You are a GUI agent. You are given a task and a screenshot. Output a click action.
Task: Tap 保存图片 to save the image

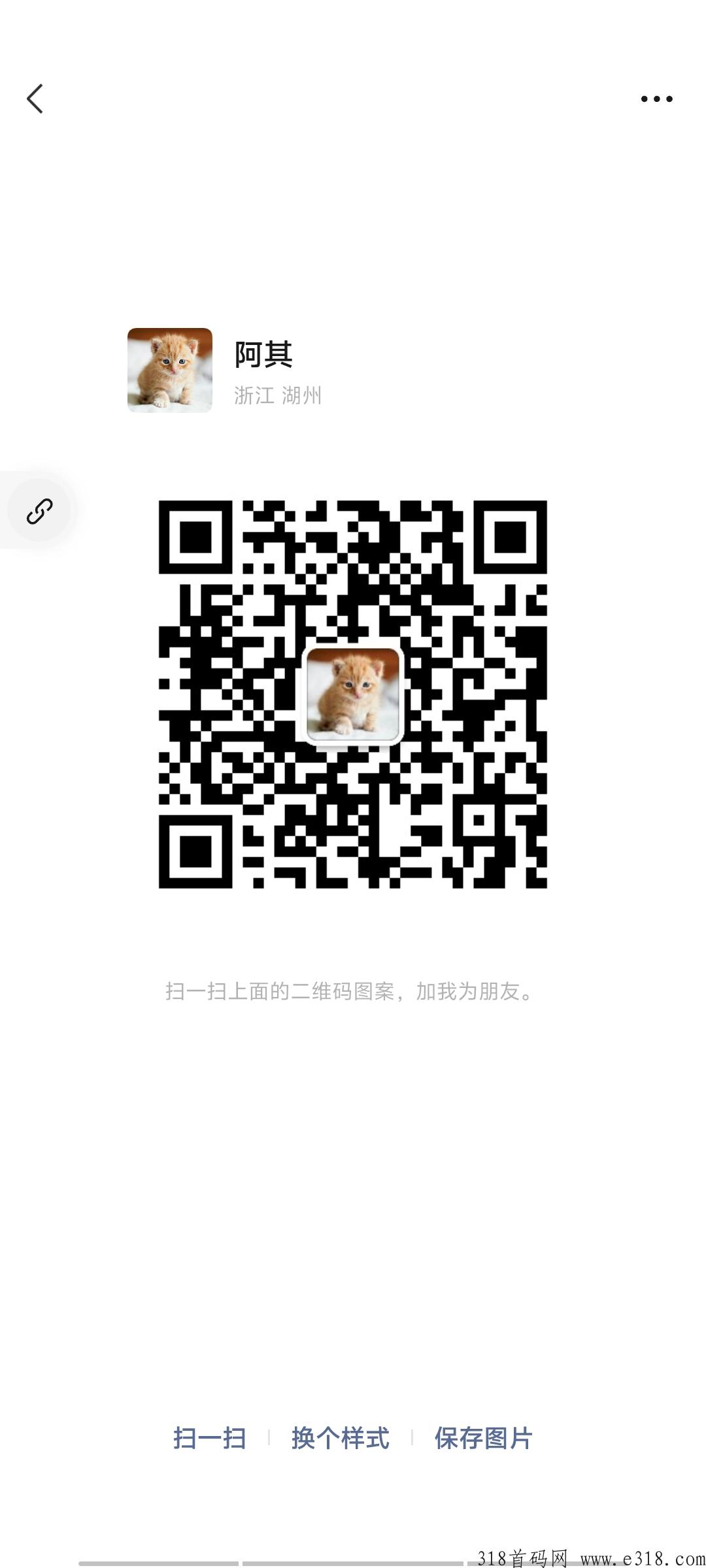(x=483, y=1438)
